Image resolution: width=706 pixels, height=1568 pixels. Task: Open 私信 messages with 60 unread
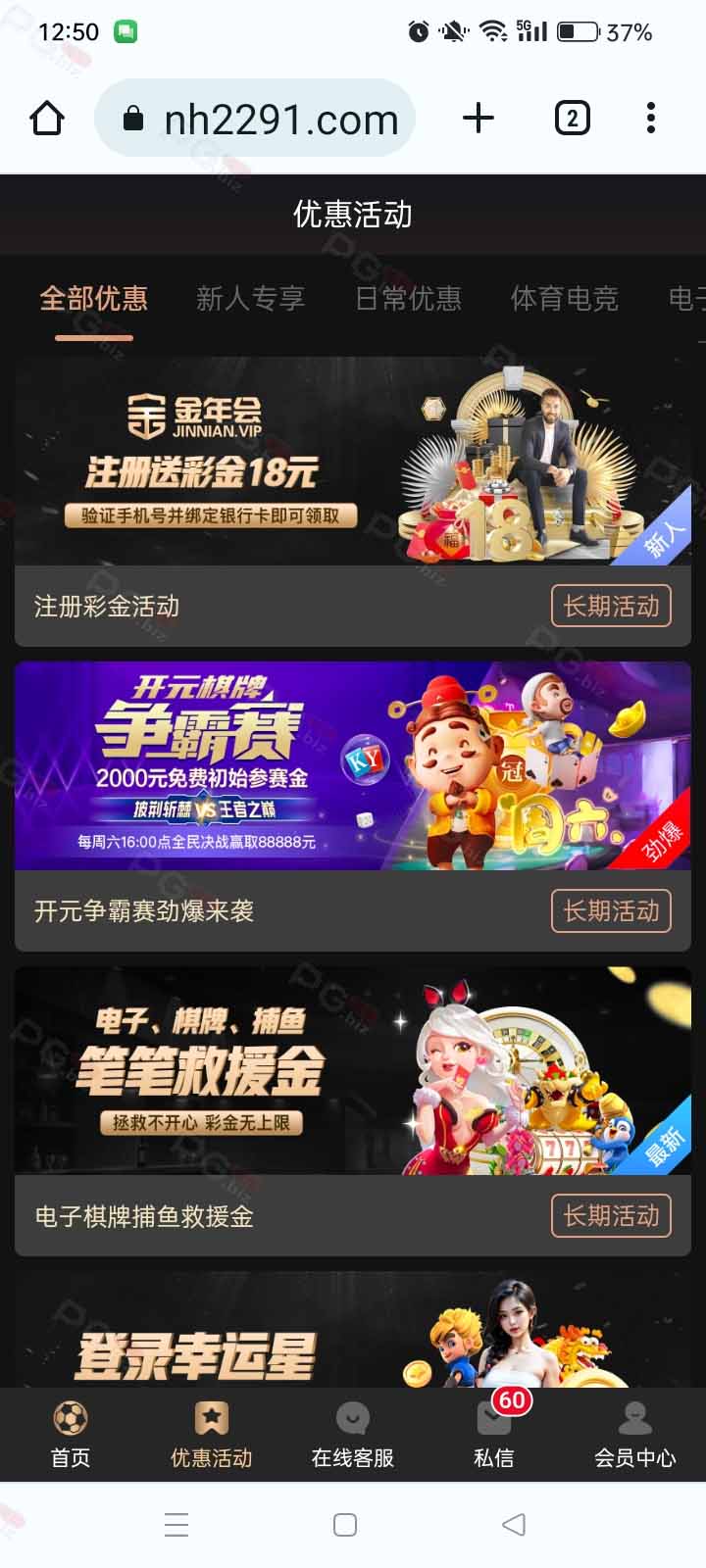coord(494,1435)
